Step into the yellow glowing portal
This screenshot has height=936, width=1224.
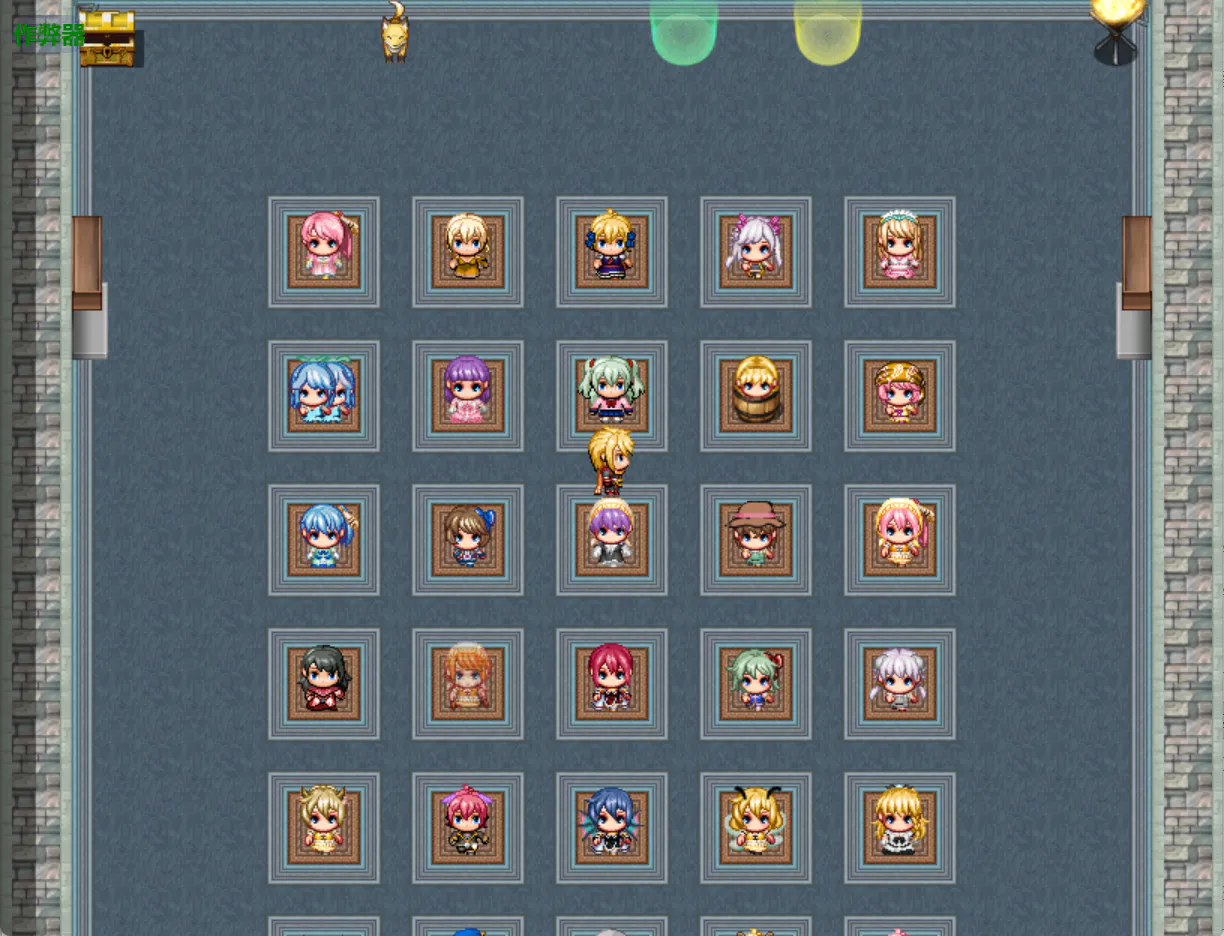coord(827,33)
